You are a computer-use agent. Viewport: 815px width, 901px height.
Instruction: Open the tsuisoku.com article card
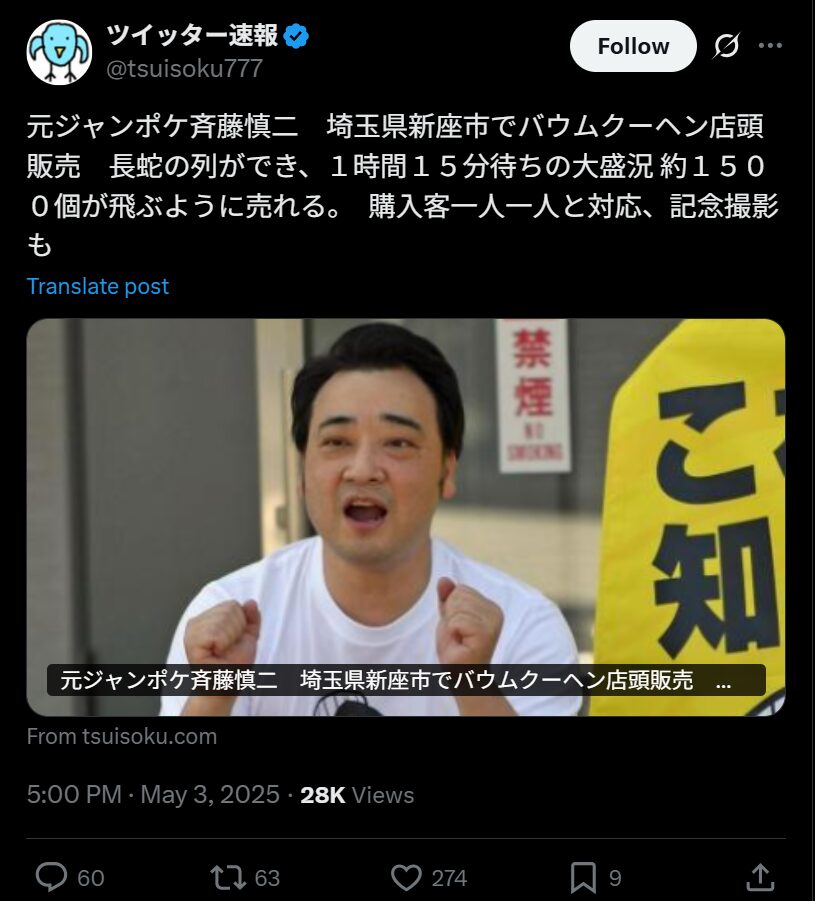pos(405,517)
